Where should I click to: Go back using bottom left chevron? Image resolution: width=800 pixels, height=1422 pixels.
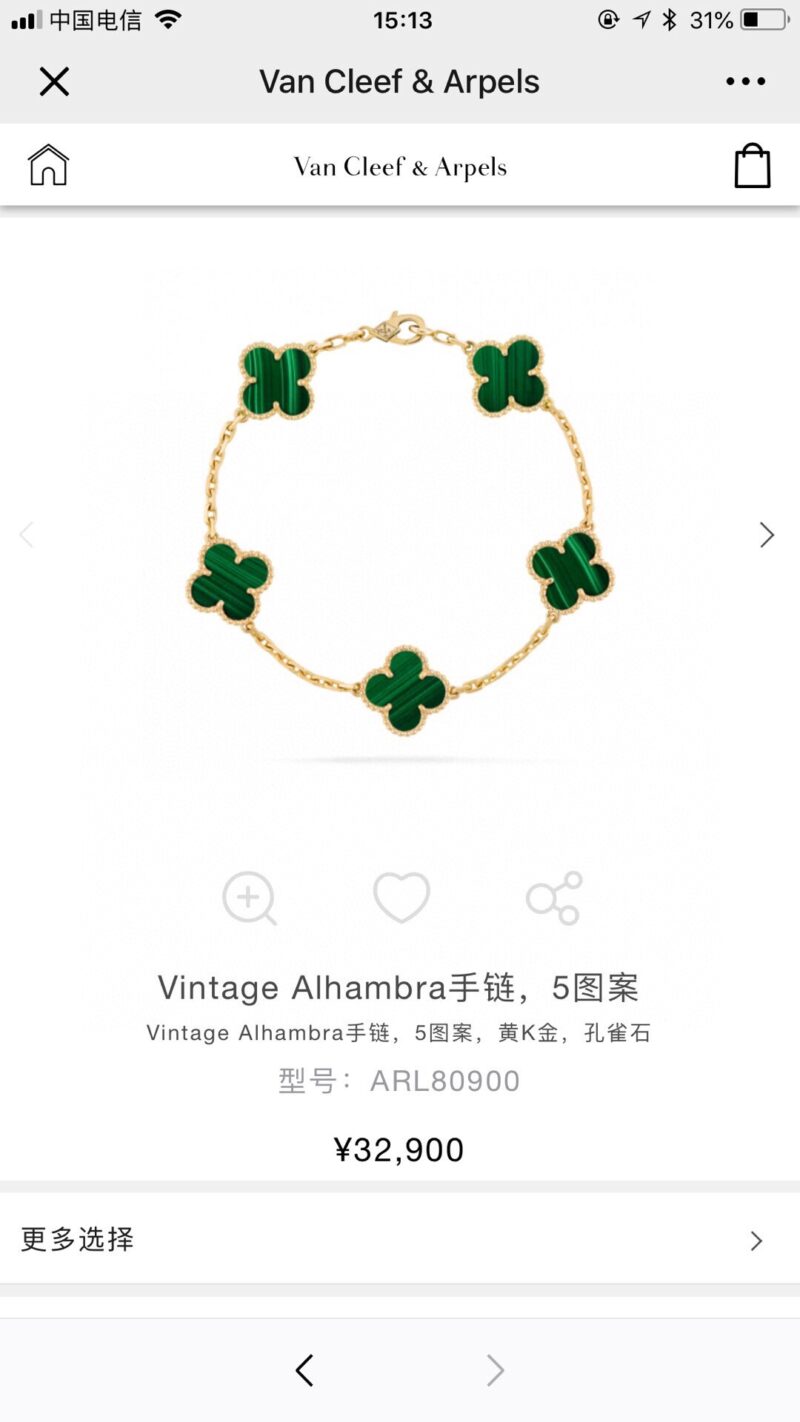(x=305, y=1370)
